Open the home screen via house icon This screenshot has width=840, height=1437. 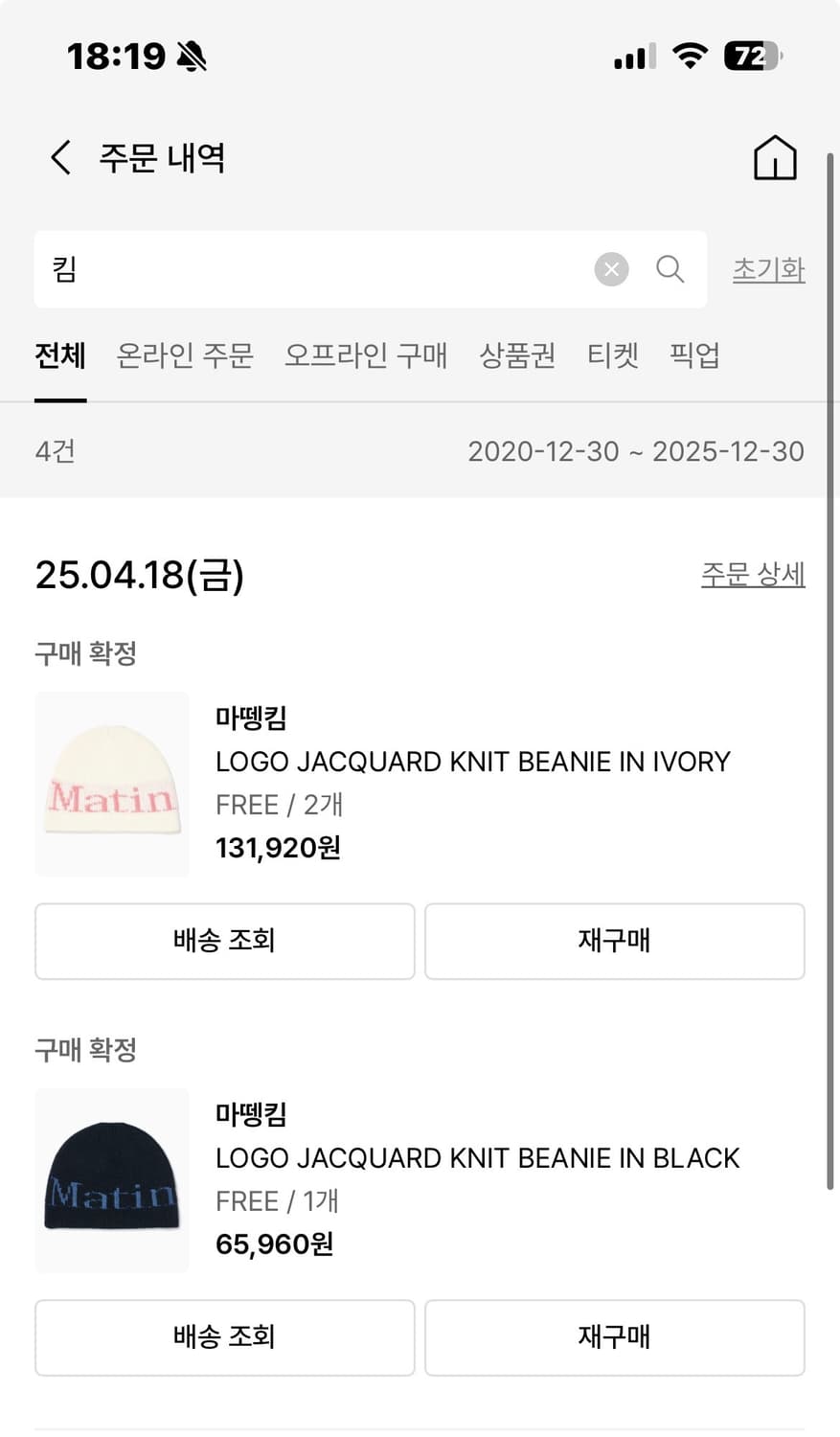pyautogui.click(x=774, y=158)
